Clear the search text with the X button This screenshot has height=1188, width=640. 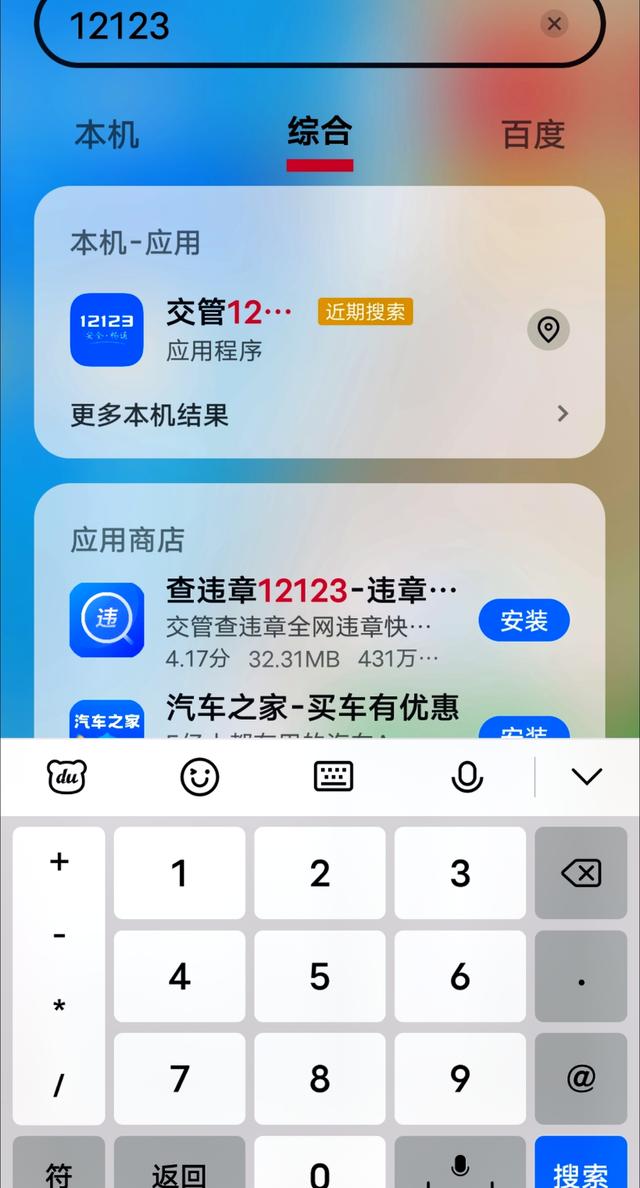tap(554, 23)
